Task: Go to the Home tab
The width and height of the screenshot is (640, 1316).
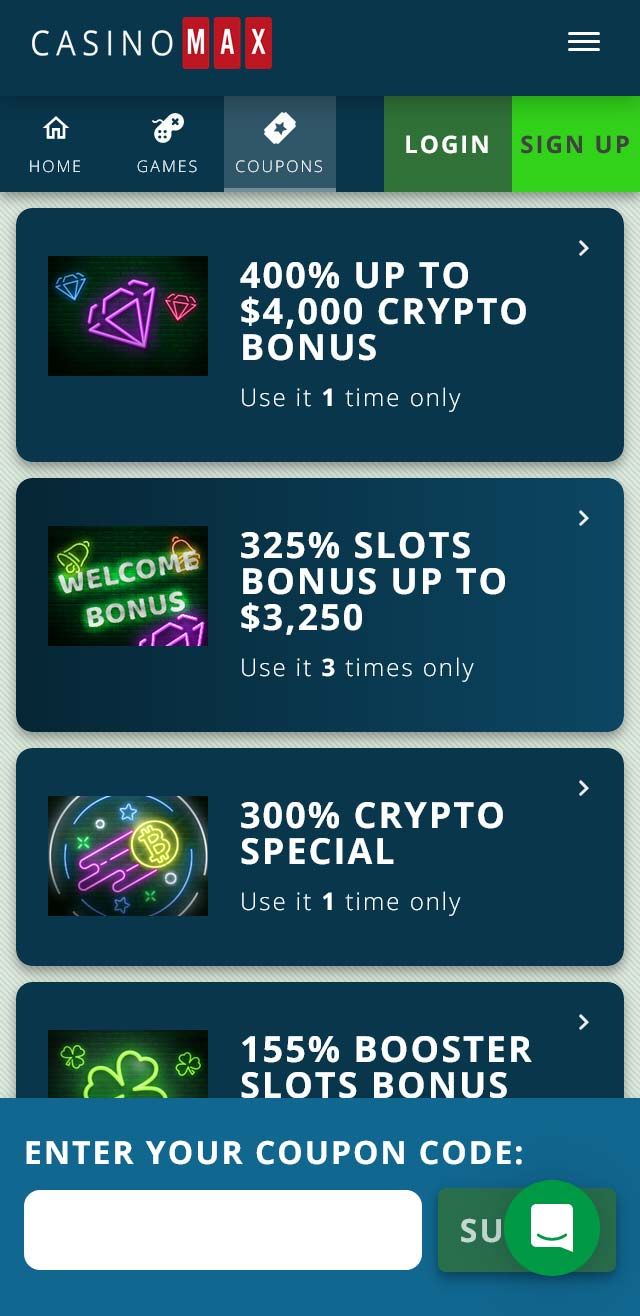Action: [55, 144]
